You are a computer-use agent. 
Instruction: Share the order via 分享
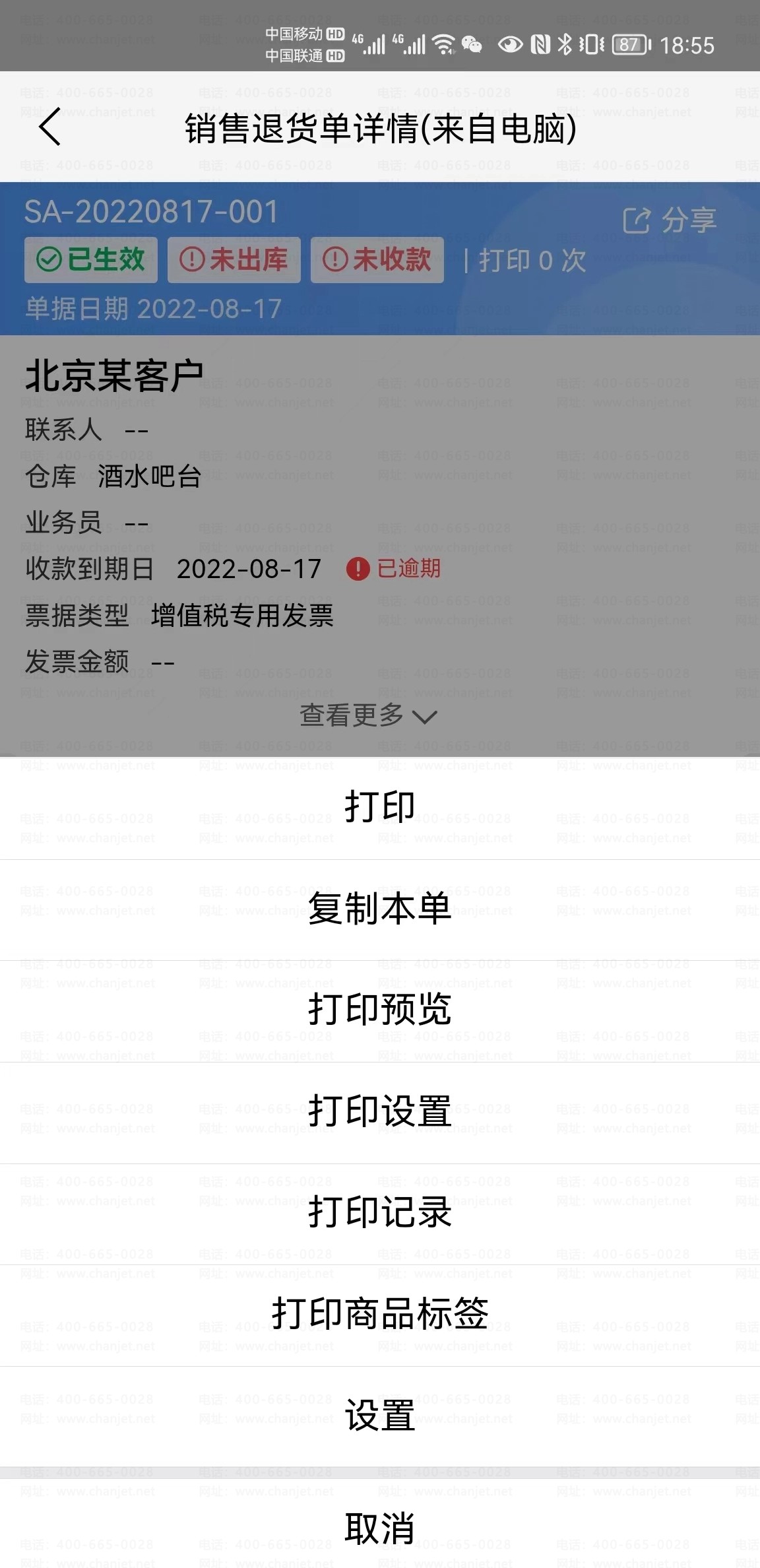pyautogui.click(x=670, y=220)
